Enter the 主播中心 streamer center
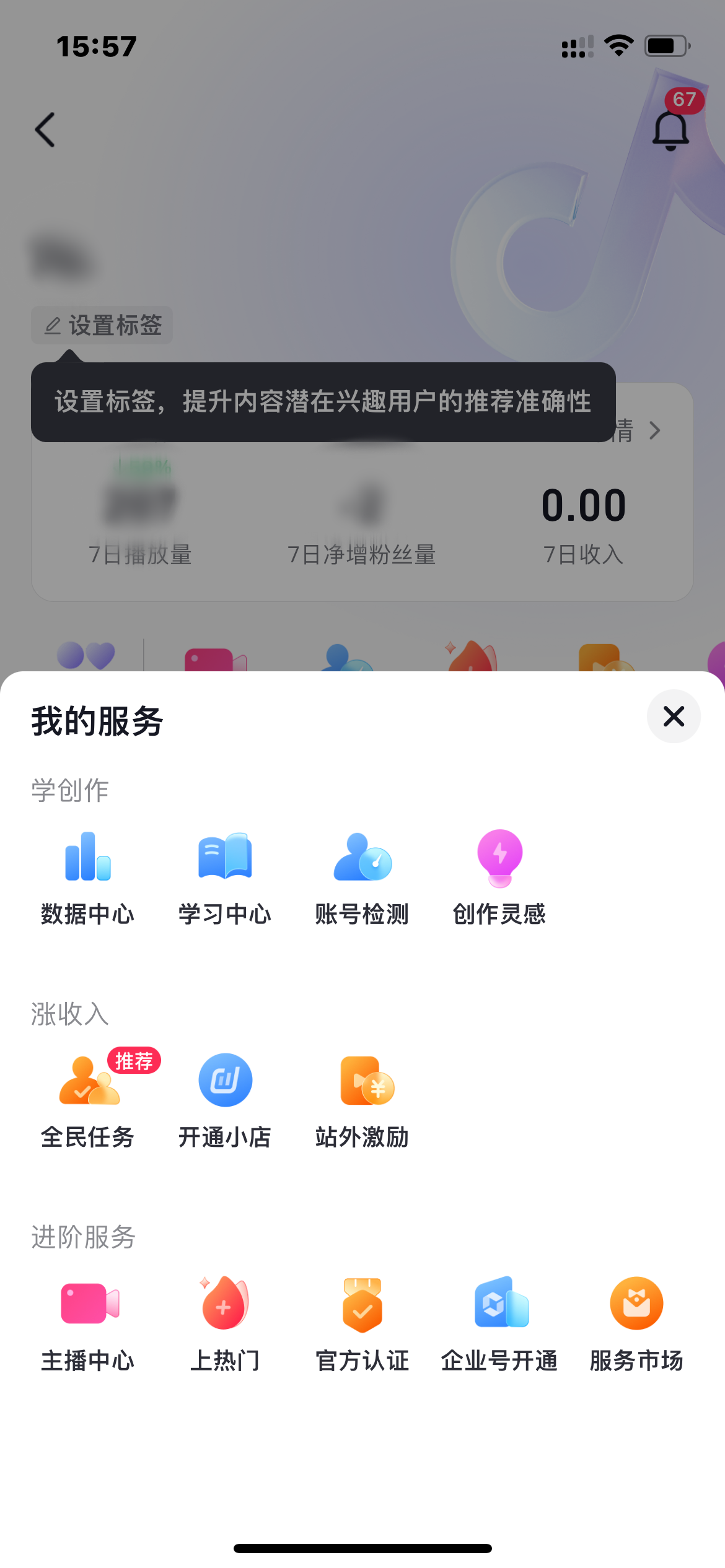Viewport: 725px width, 1568px height. [87, 1328]
